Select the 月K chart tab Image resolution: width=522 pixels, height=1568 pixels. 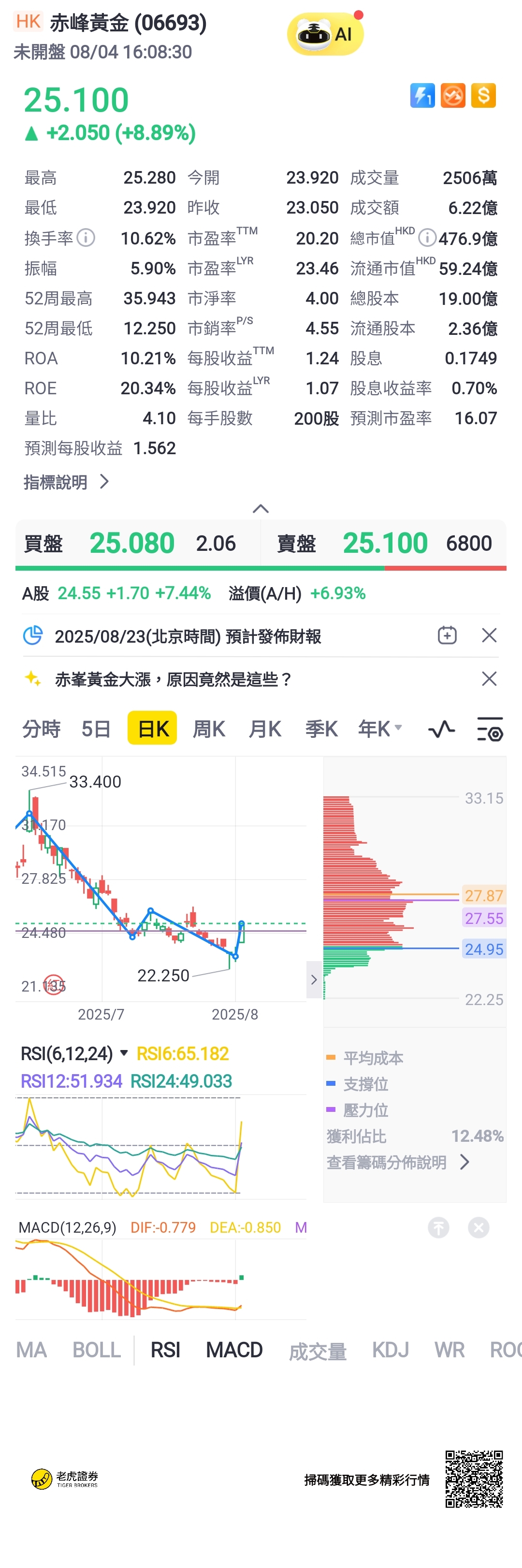(x=265, y=729)
